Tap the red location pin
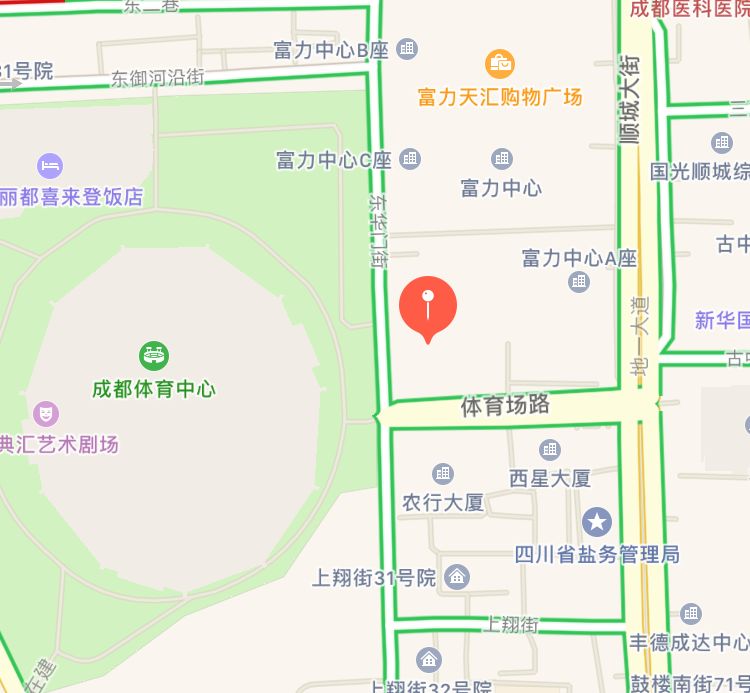This screenshot has height=693, width=750. (x=428, y=305)
